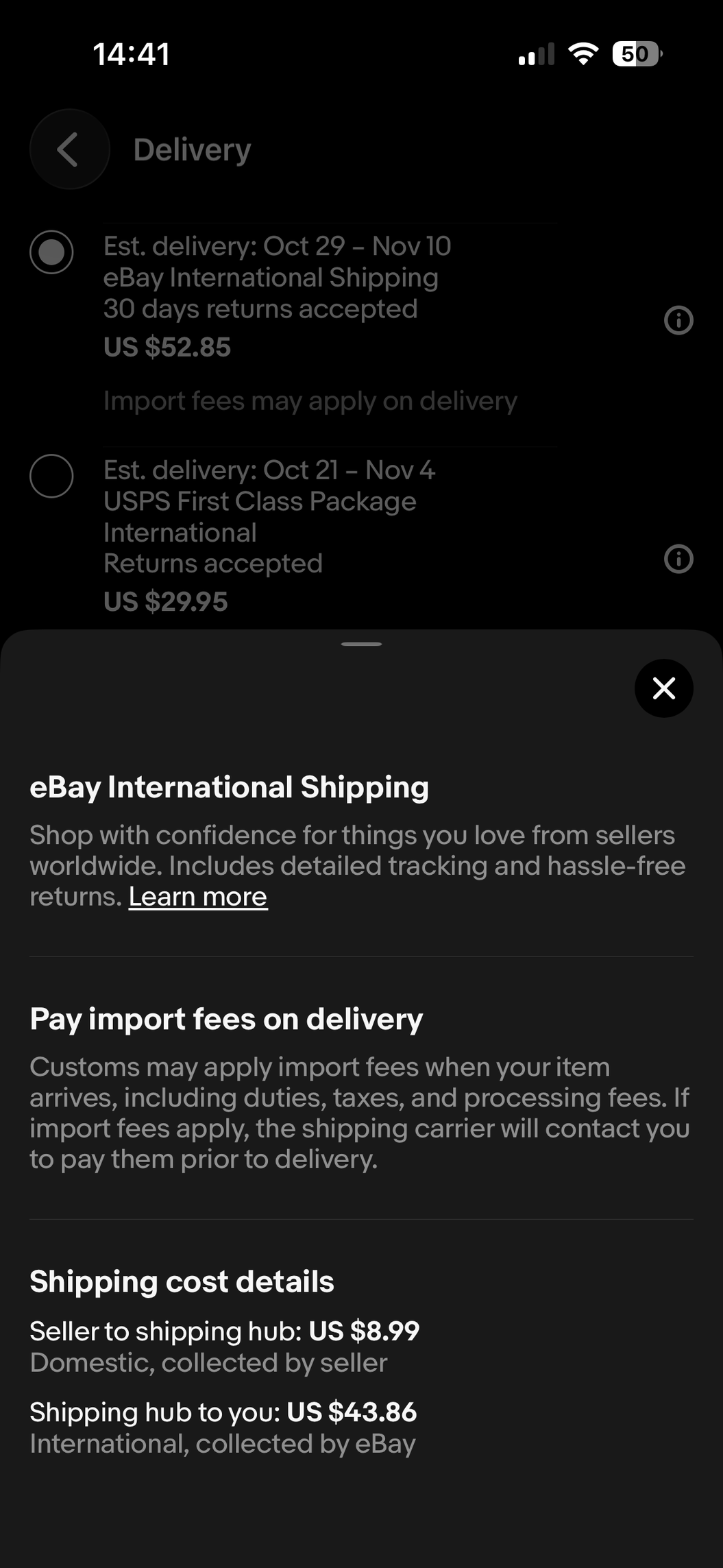
Task: Close the eBay International Shipping sheet
Action: tap(663, 688)
